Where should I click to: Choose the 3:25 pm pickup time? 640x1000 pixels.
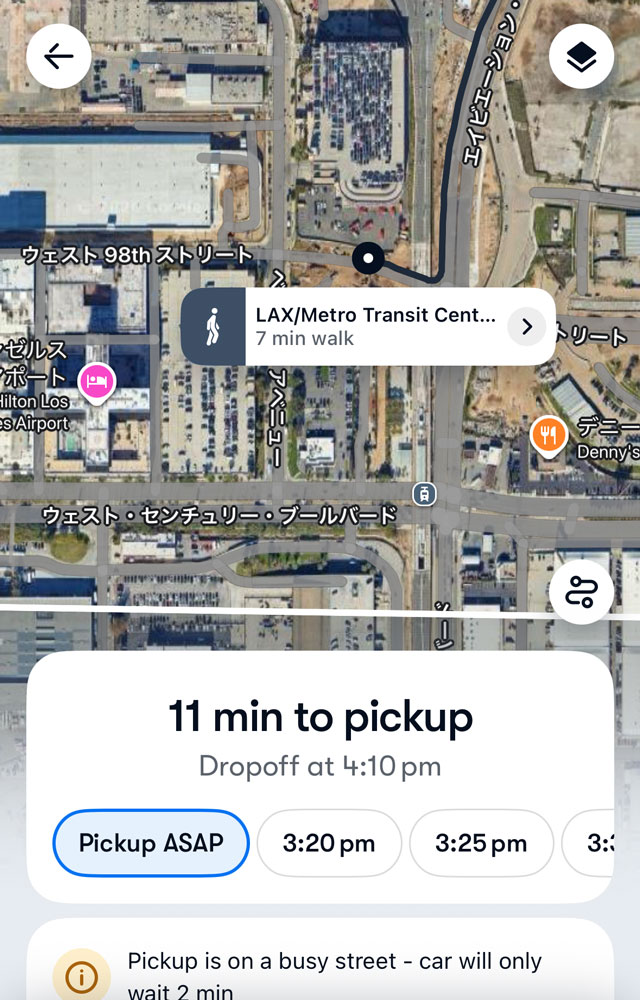tap(481, 843)
